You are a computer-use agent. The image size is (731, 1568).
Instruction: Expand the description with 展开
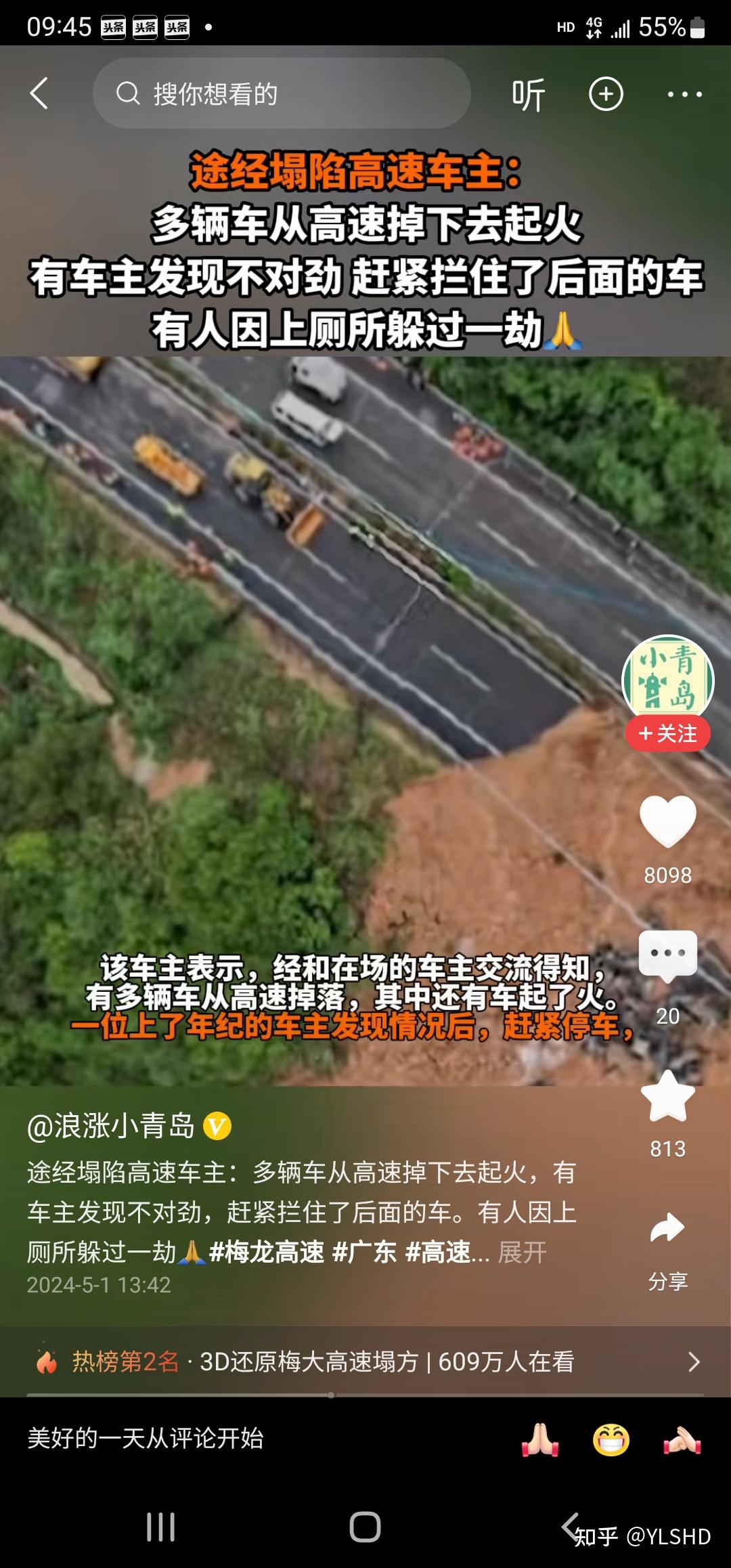point(522,1252)
